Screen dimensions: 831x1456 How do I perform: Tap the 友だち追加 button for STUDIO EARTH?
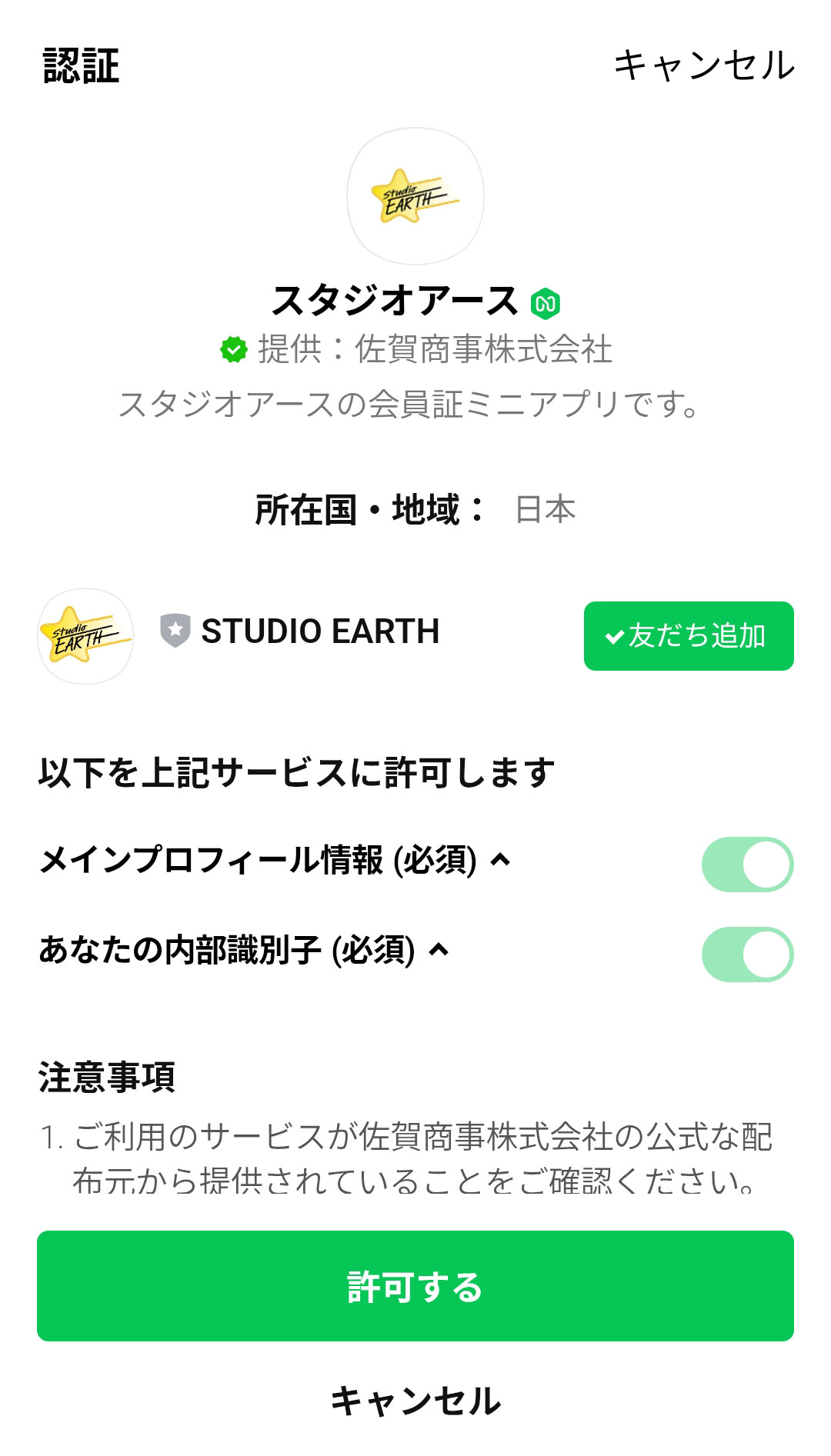[x=689, y=636]
